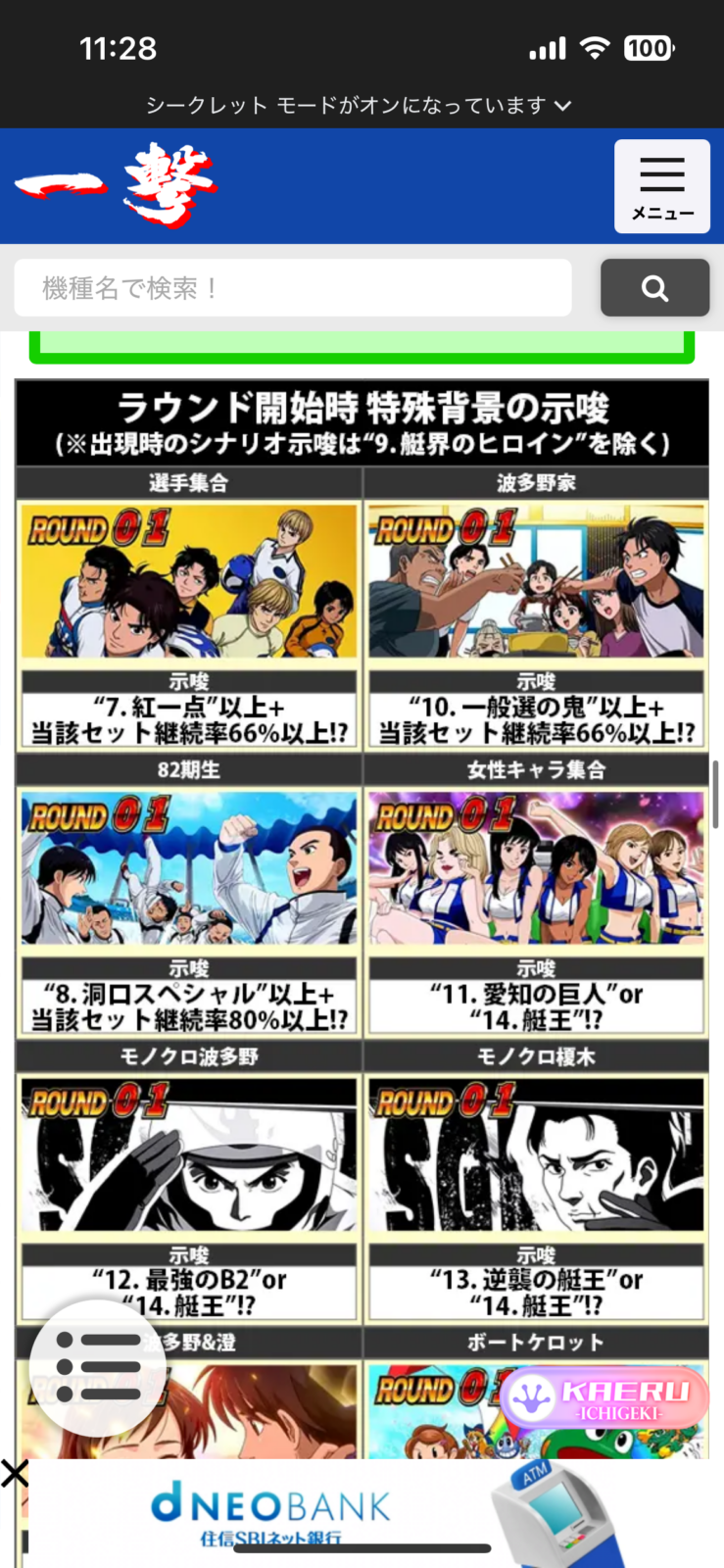
Task: Close the bottom NEOBANK ad banner
Action: coord(15,1473)
